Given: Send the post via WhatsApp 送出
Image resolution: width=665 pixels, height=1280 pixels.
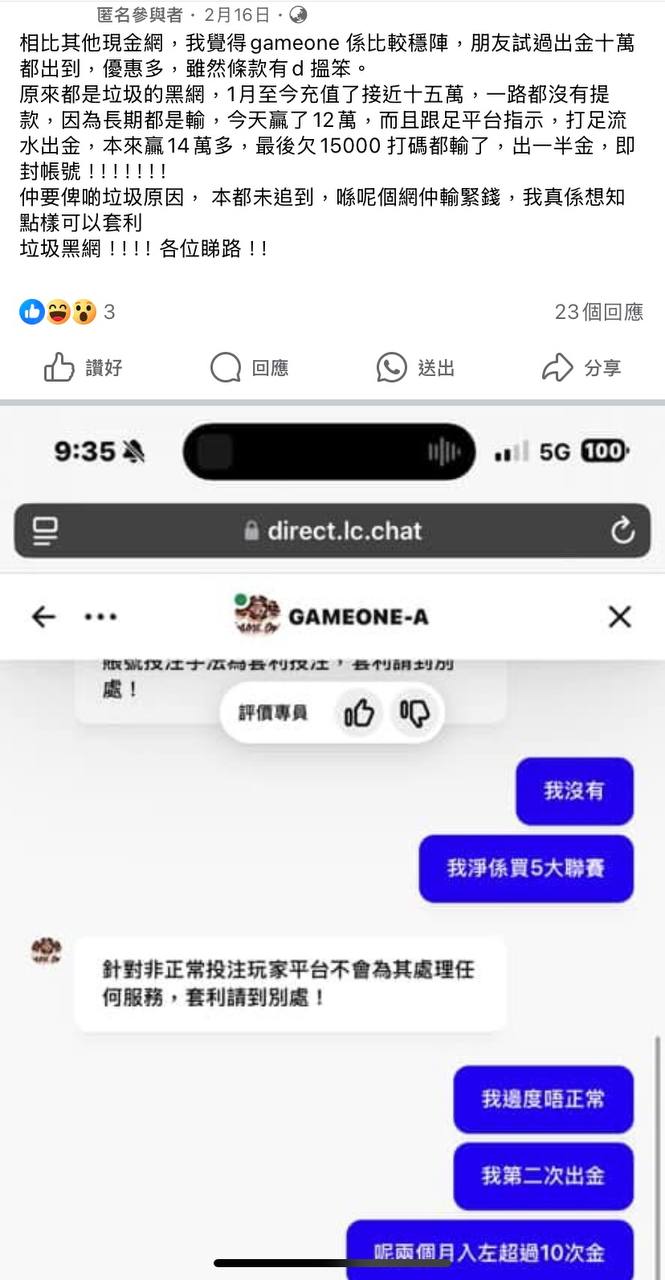Looking at the screenshot, I should click(416, 368).
